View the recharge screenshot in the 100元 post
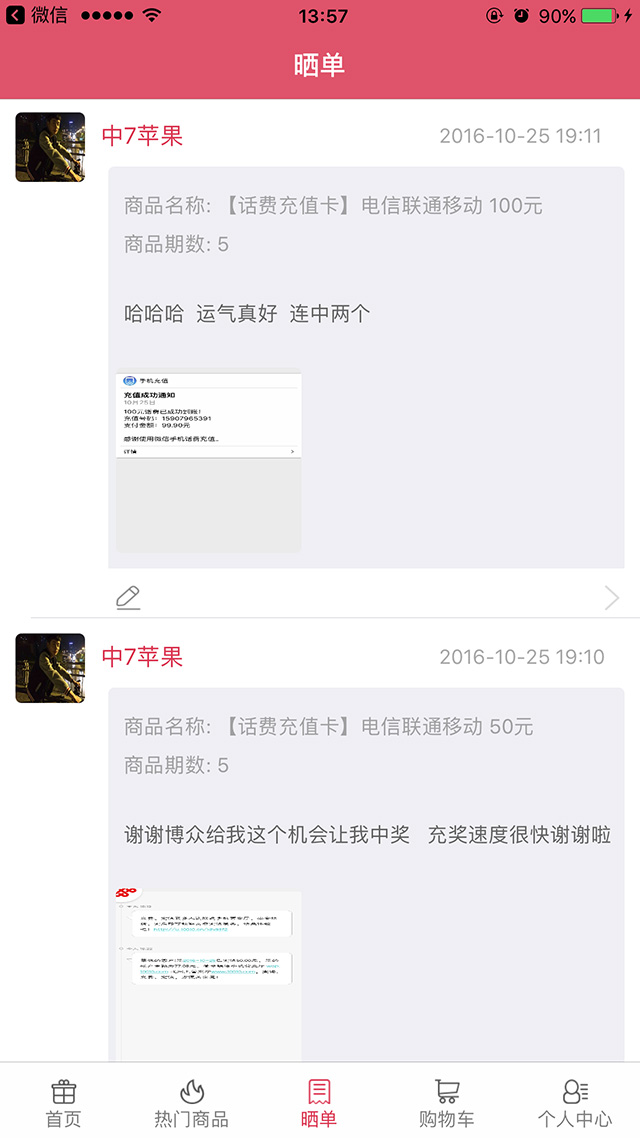The image size is (640, 1138). pos(209,462)
